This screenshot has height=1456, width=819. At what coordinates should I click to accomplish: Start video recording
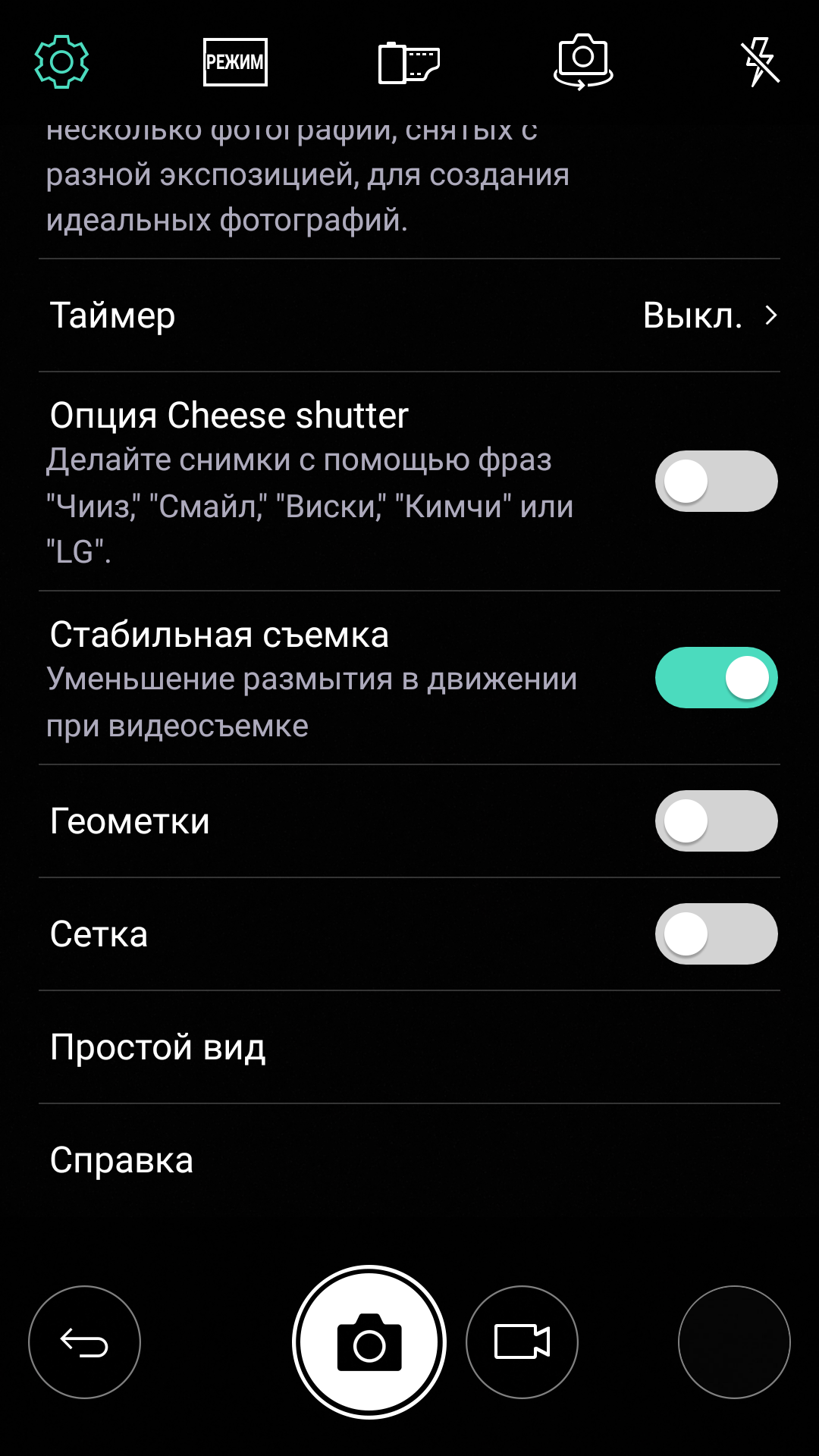(522, 1342)
